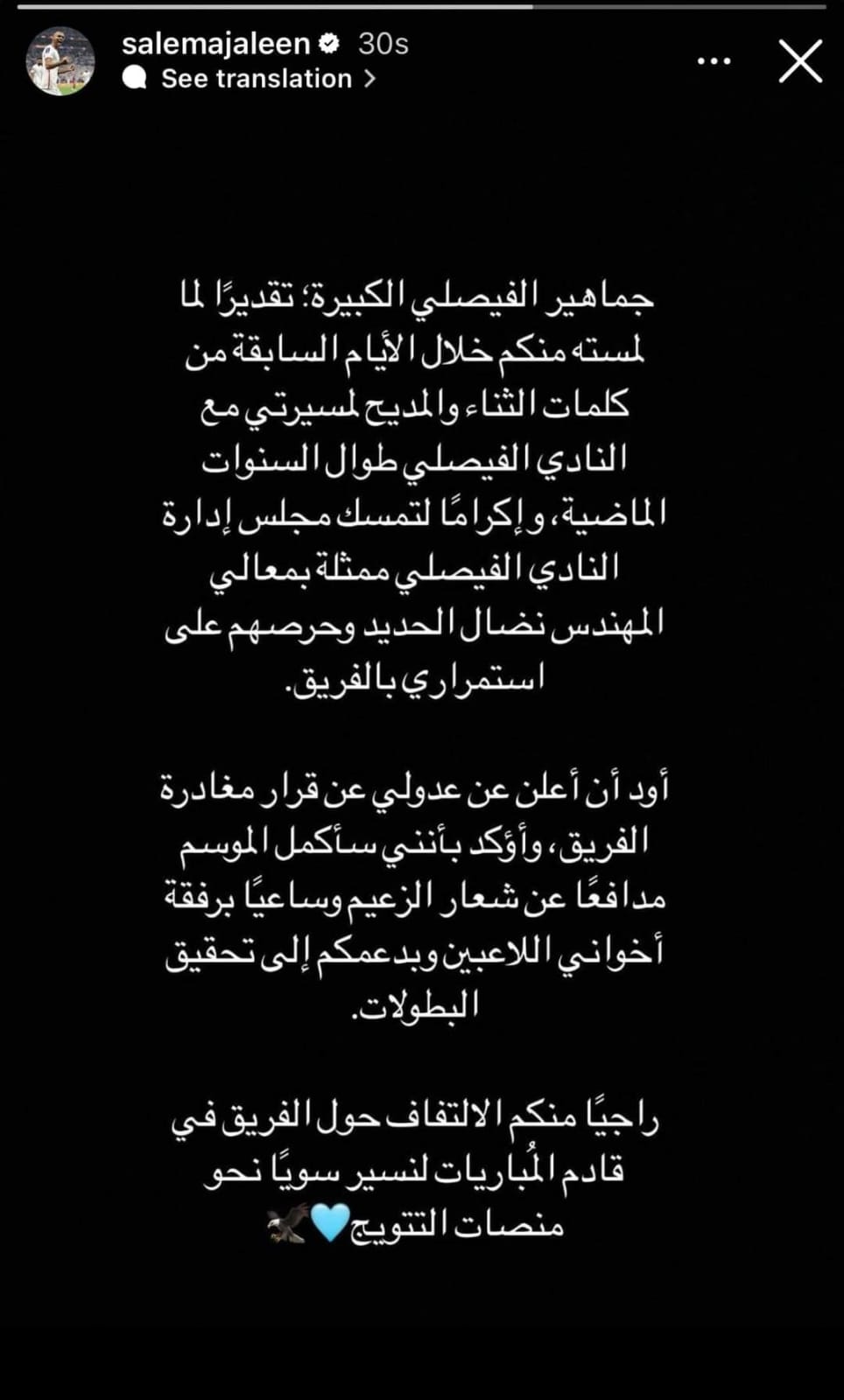Open the three-dot story options menu
The image size is (844, 1400).
714,61
